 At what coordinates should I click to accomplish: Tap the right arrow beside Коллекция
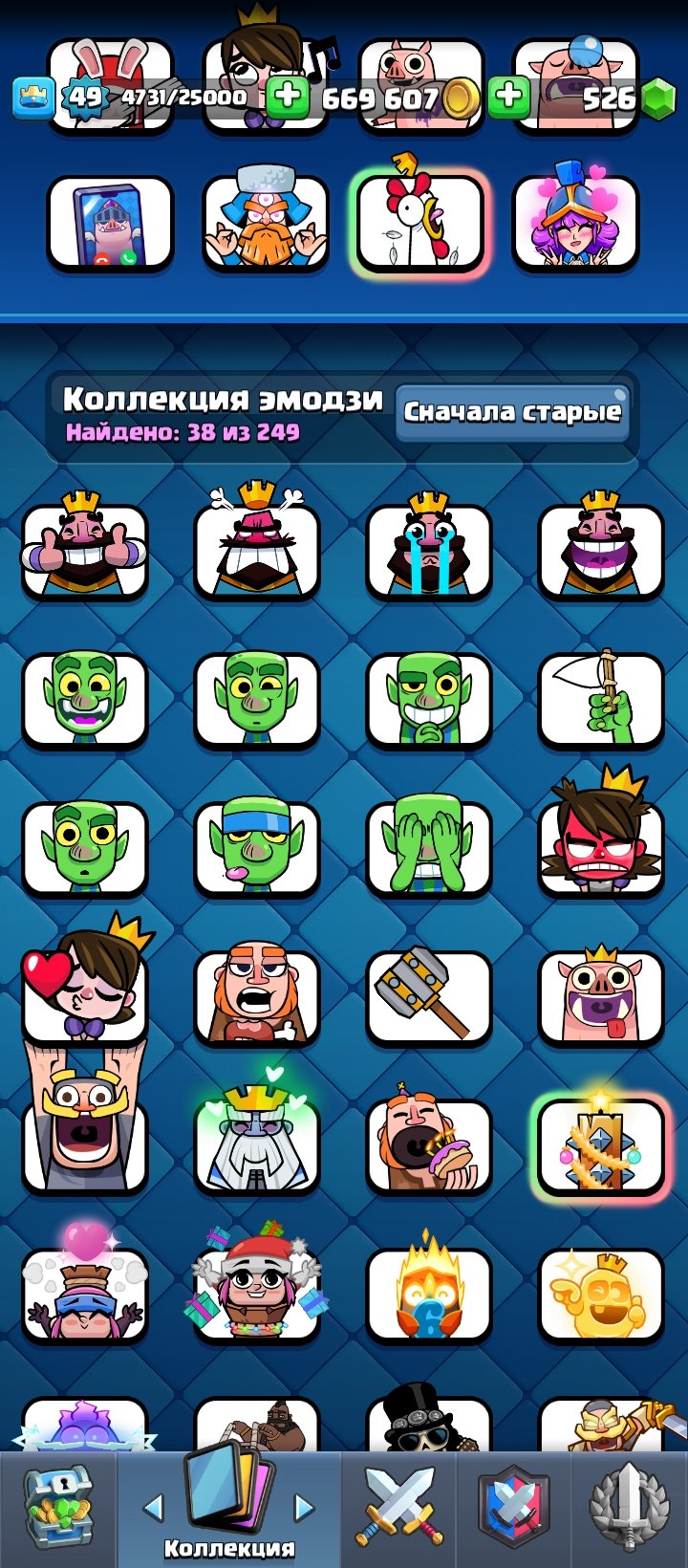coord(304,1508)
